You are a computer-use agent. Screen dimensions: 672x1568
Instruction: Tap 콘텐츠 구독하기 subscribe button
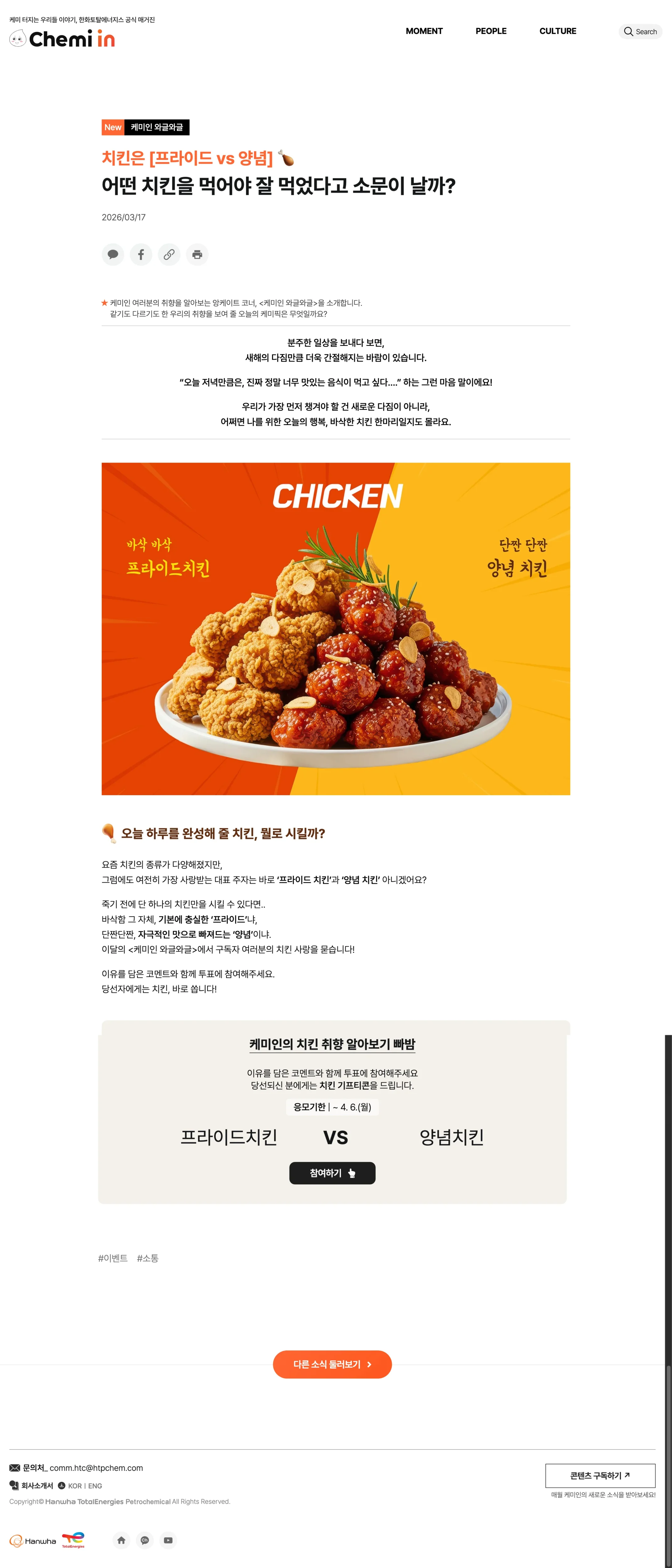pyautogui.click(x=600, y=1475)
